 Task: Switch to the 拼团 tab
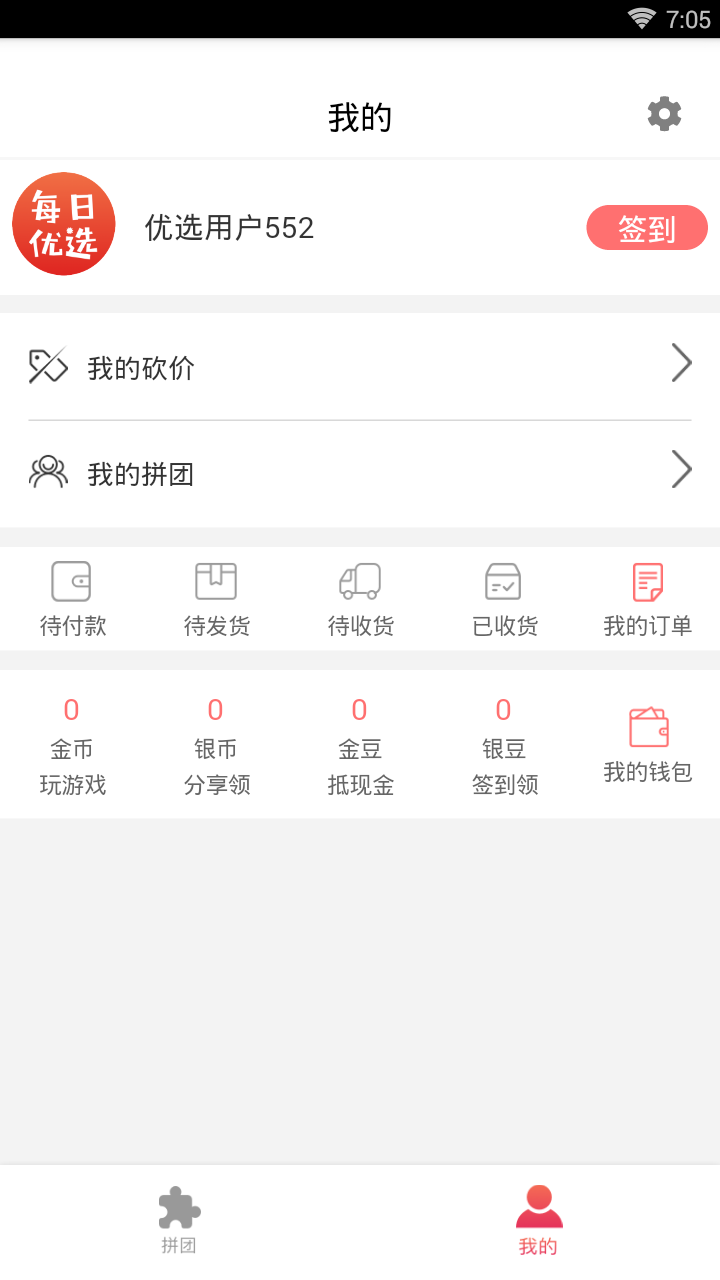point(179,1217)
